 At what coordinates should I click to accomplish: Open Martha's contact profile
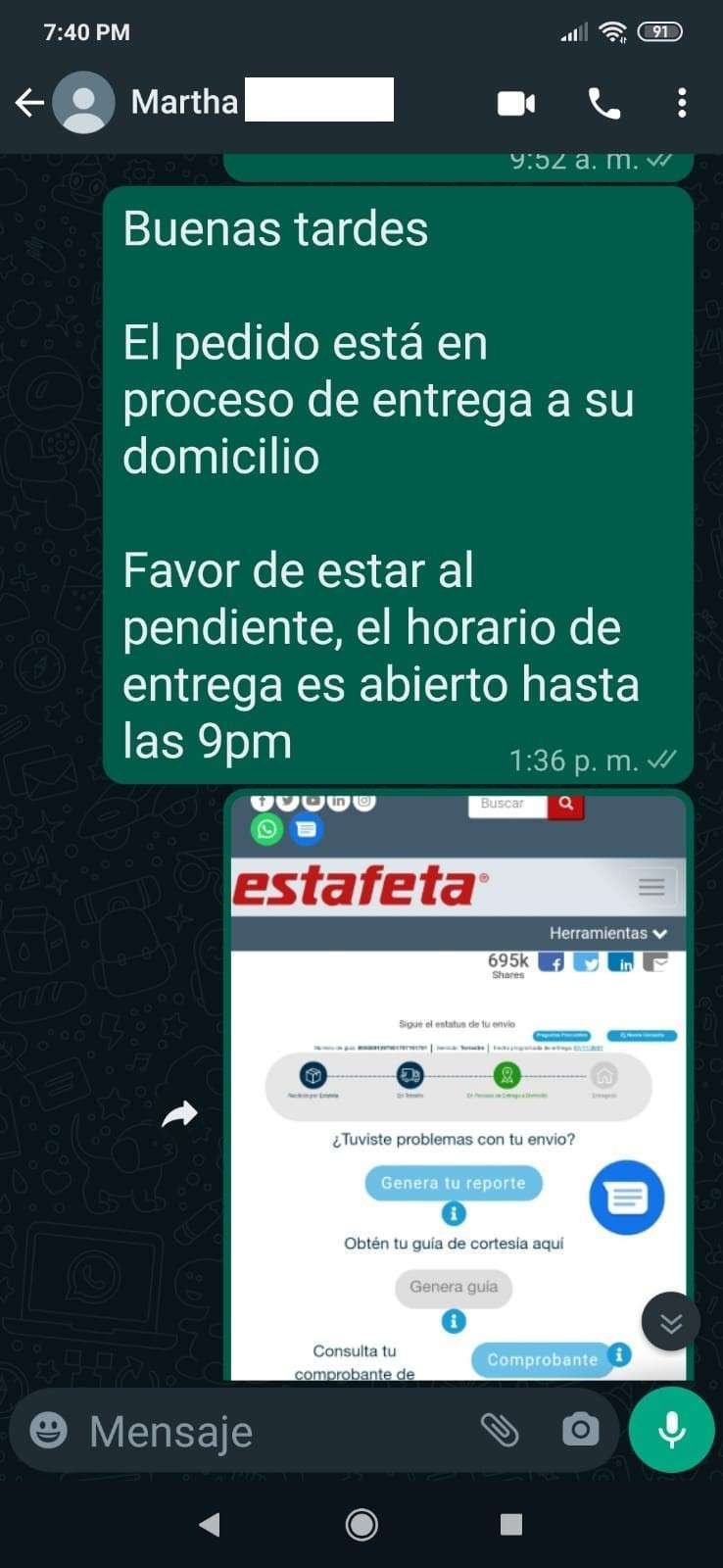point(184,102)
